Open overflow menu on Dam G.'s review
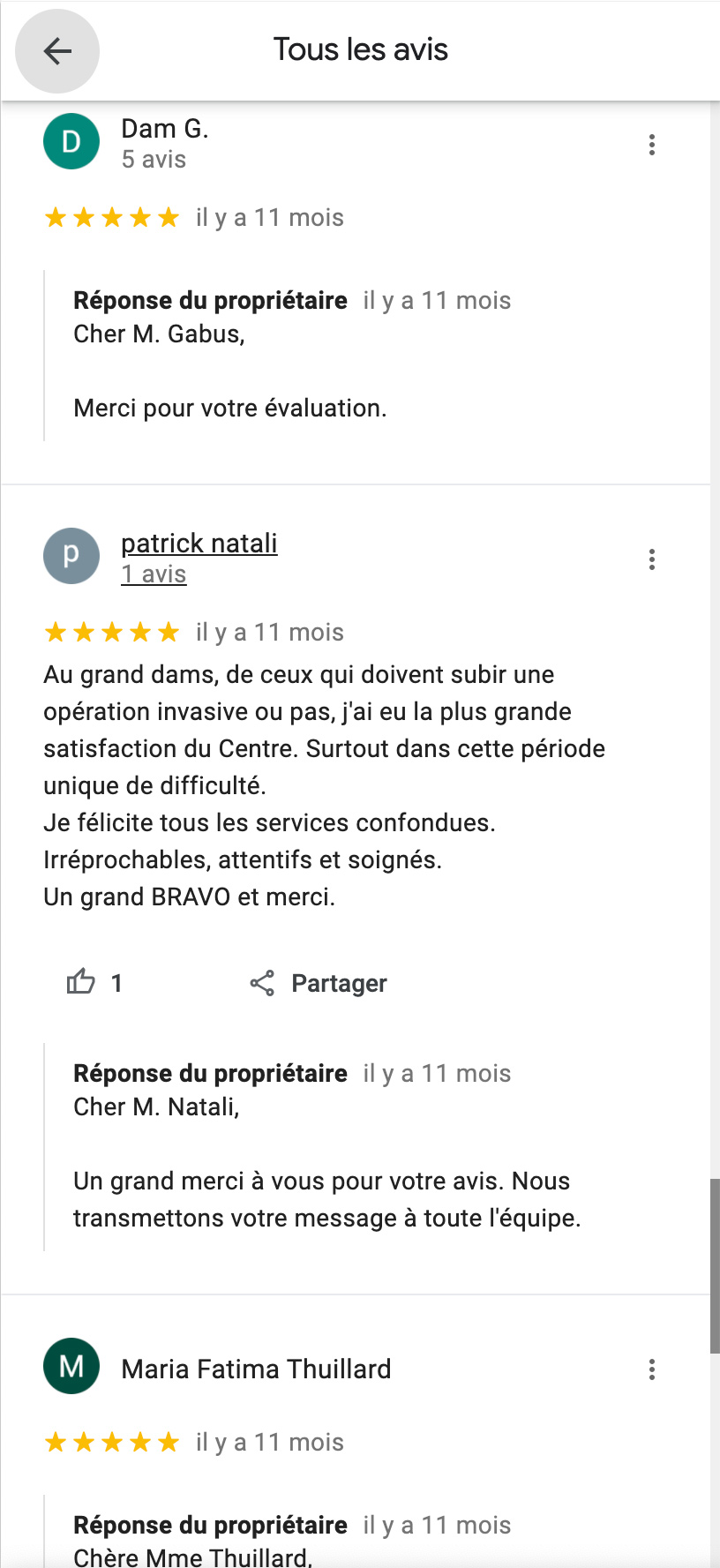The height and width of the screenshot is (1568, 720). point(651,145)
